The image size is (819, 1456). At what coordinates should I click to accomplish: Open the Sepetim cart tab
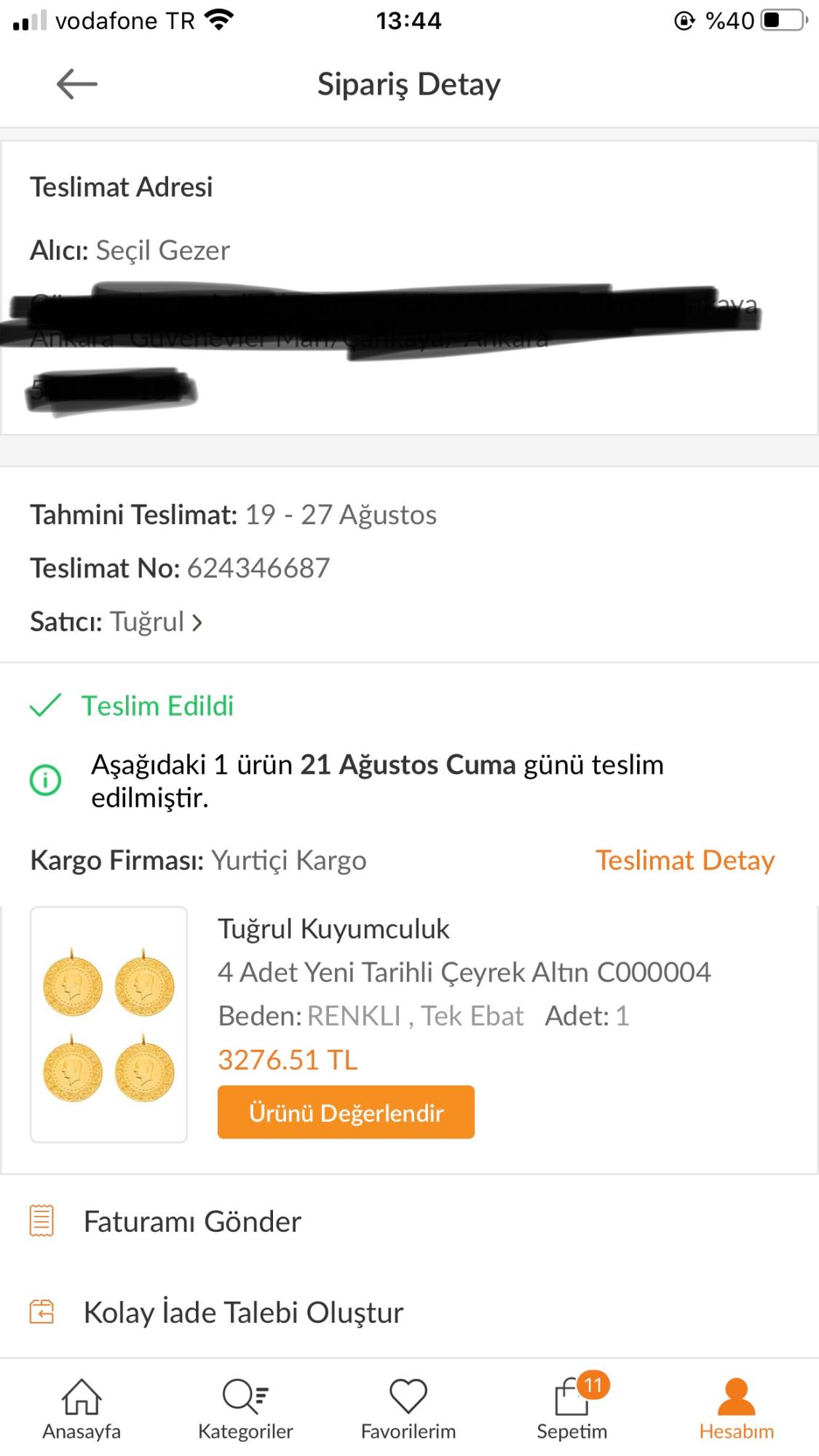click(572, 1409)
